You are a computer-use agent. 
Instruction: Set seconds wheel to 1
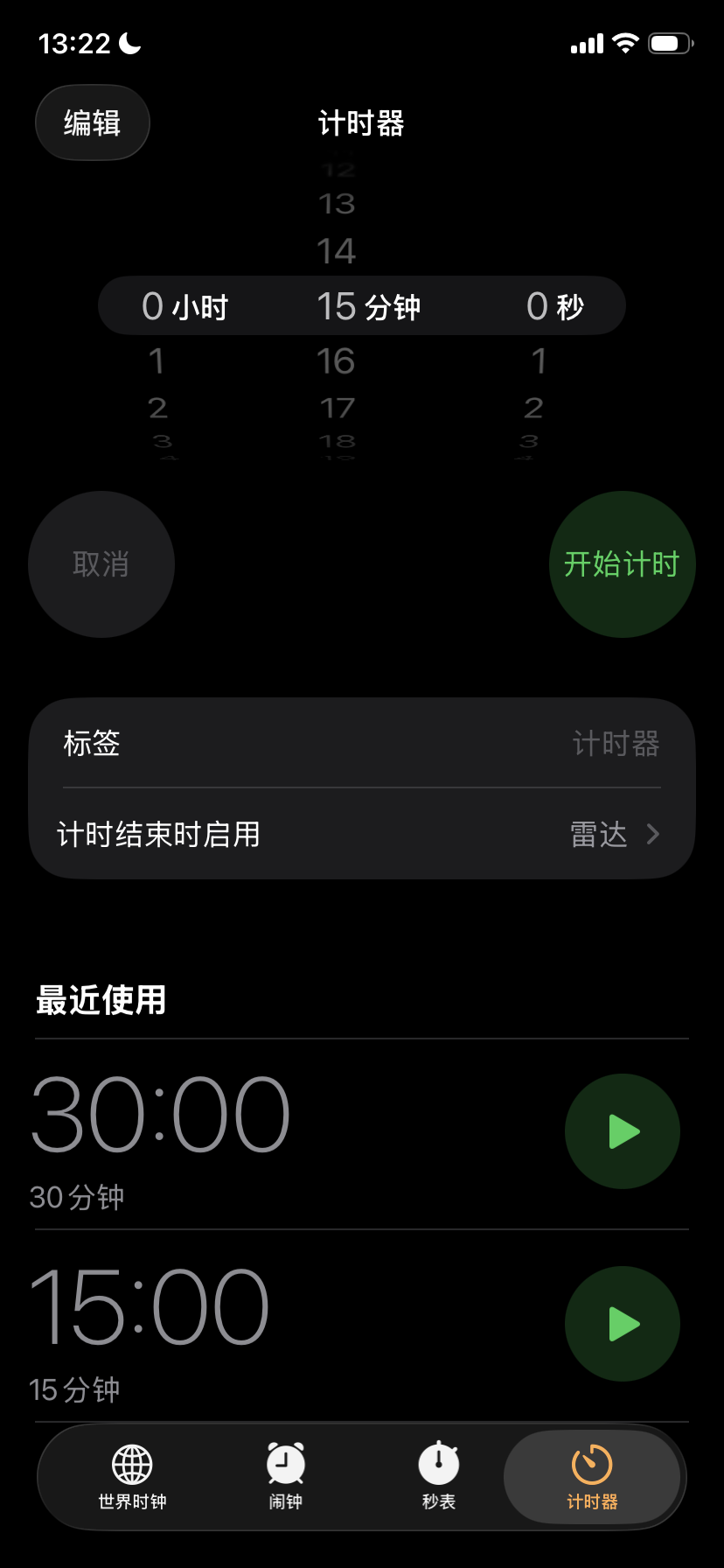pyautogui.click(x=539, y=360)
